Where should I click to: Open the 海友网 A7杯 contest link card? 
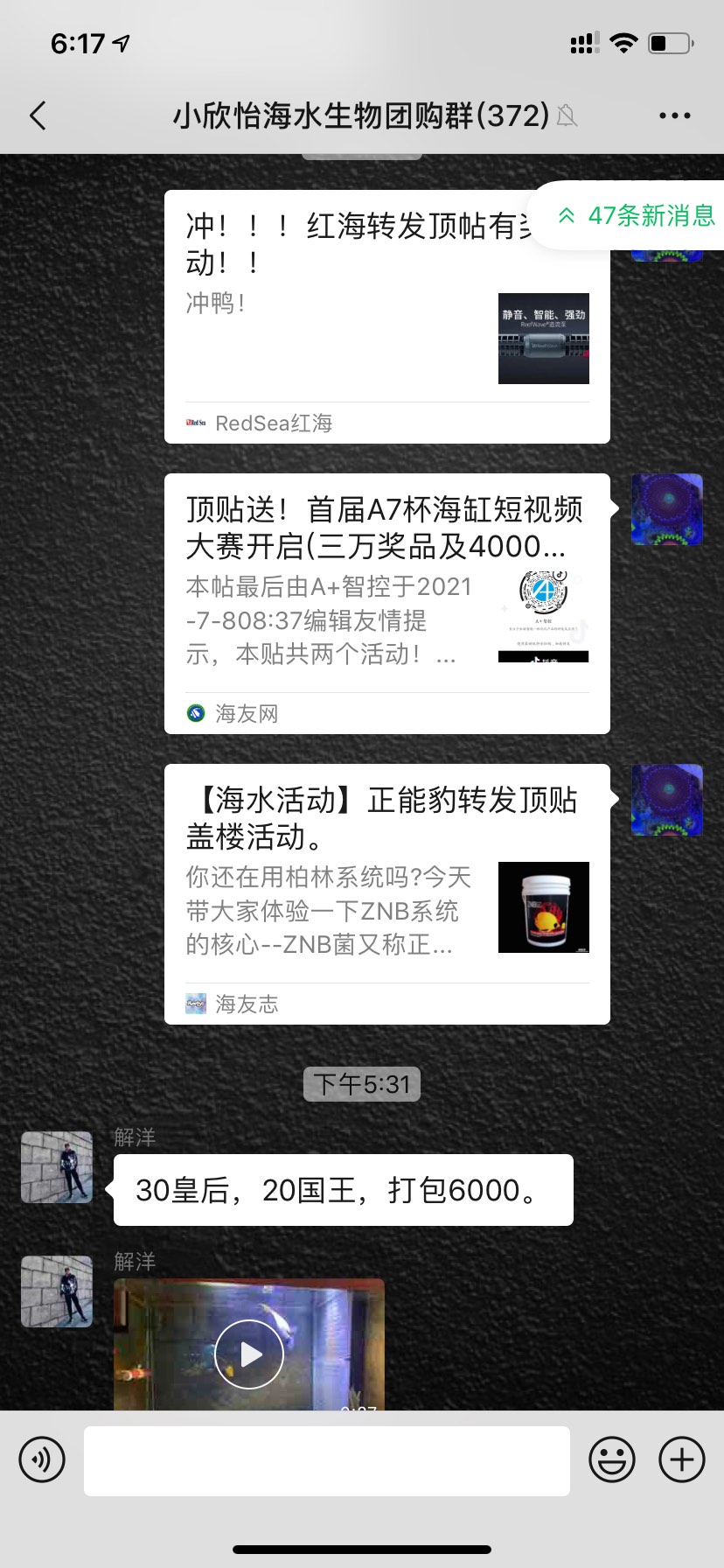point(386,604)
